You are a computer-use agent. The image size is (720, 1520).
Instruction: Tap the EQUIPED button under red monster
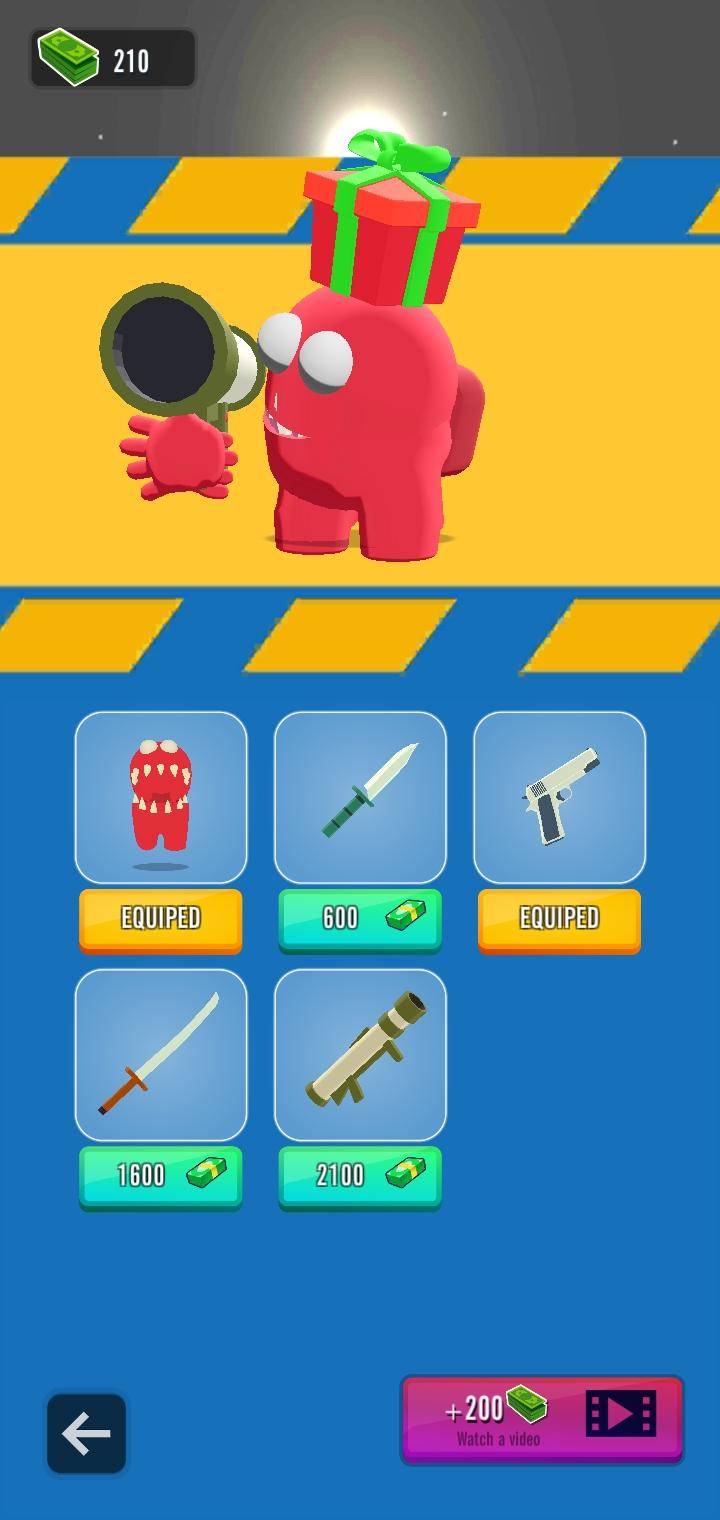tap(160, 917)
